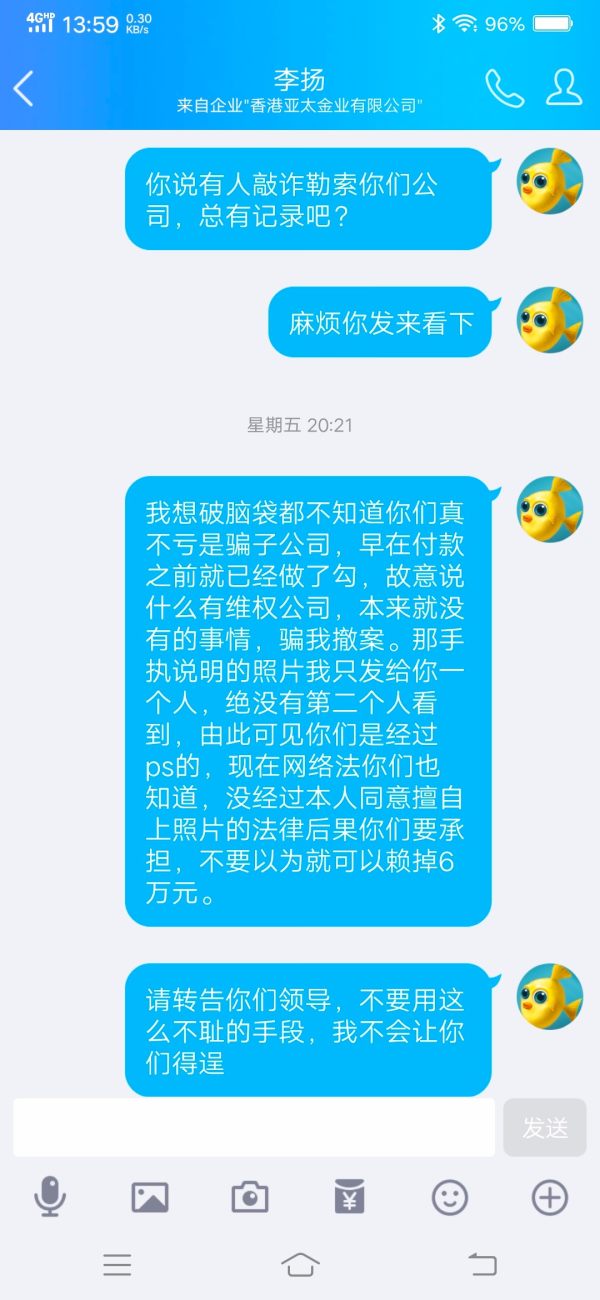The image size is (600, 1300).
Task: Start a voice call with 李扬
Action: point(504,88)
